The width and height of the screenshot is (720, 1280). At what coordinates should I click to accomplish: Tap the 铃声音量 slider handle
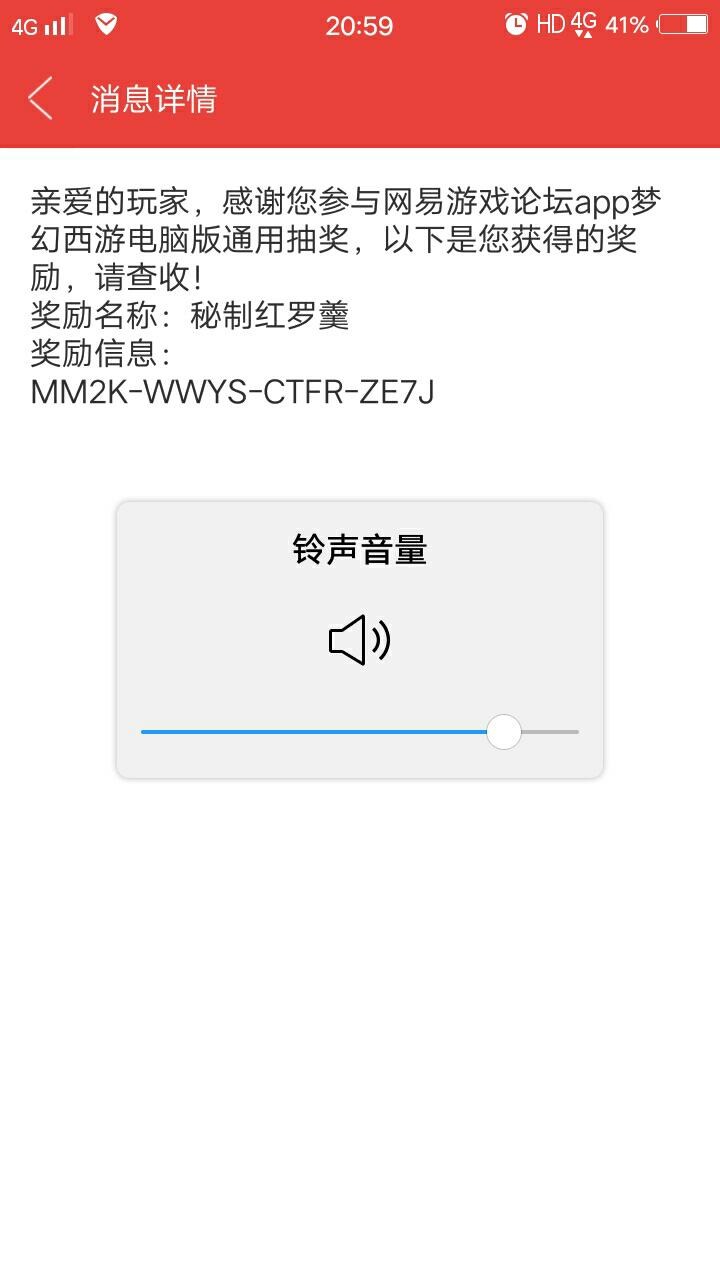coord(504,732)
